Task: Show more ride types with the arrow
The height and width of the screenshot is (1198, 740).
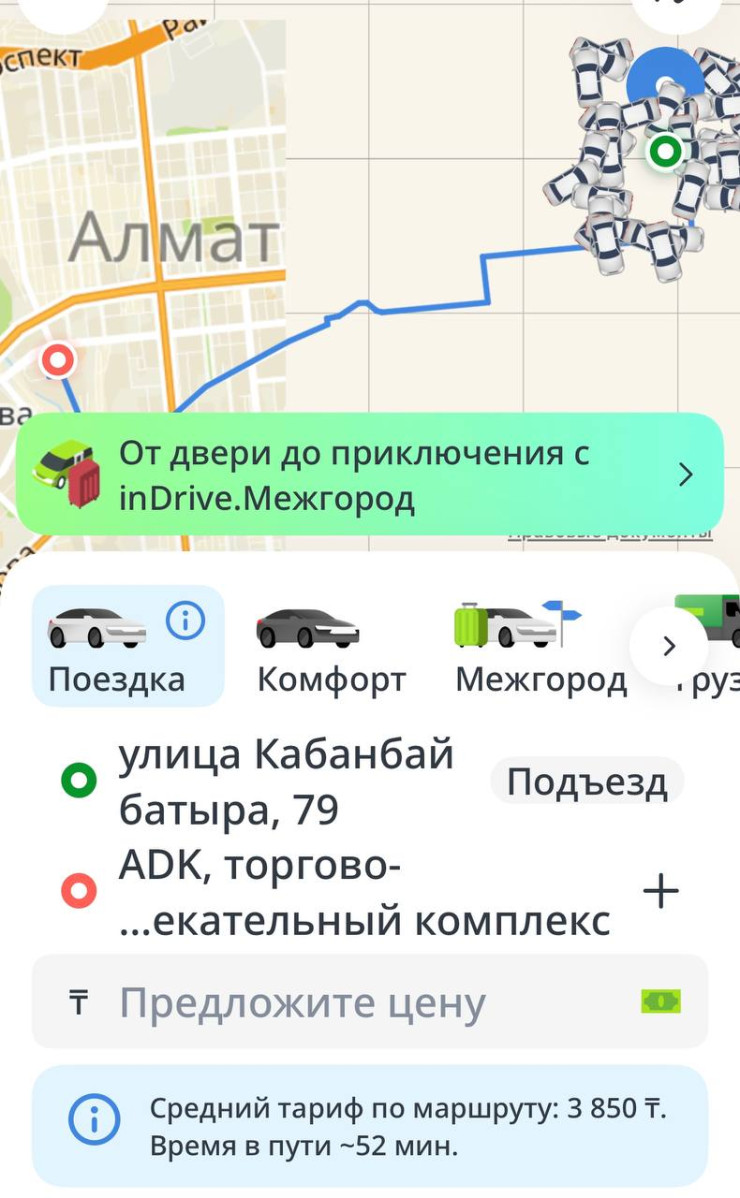Action: [x=669, y=646]
